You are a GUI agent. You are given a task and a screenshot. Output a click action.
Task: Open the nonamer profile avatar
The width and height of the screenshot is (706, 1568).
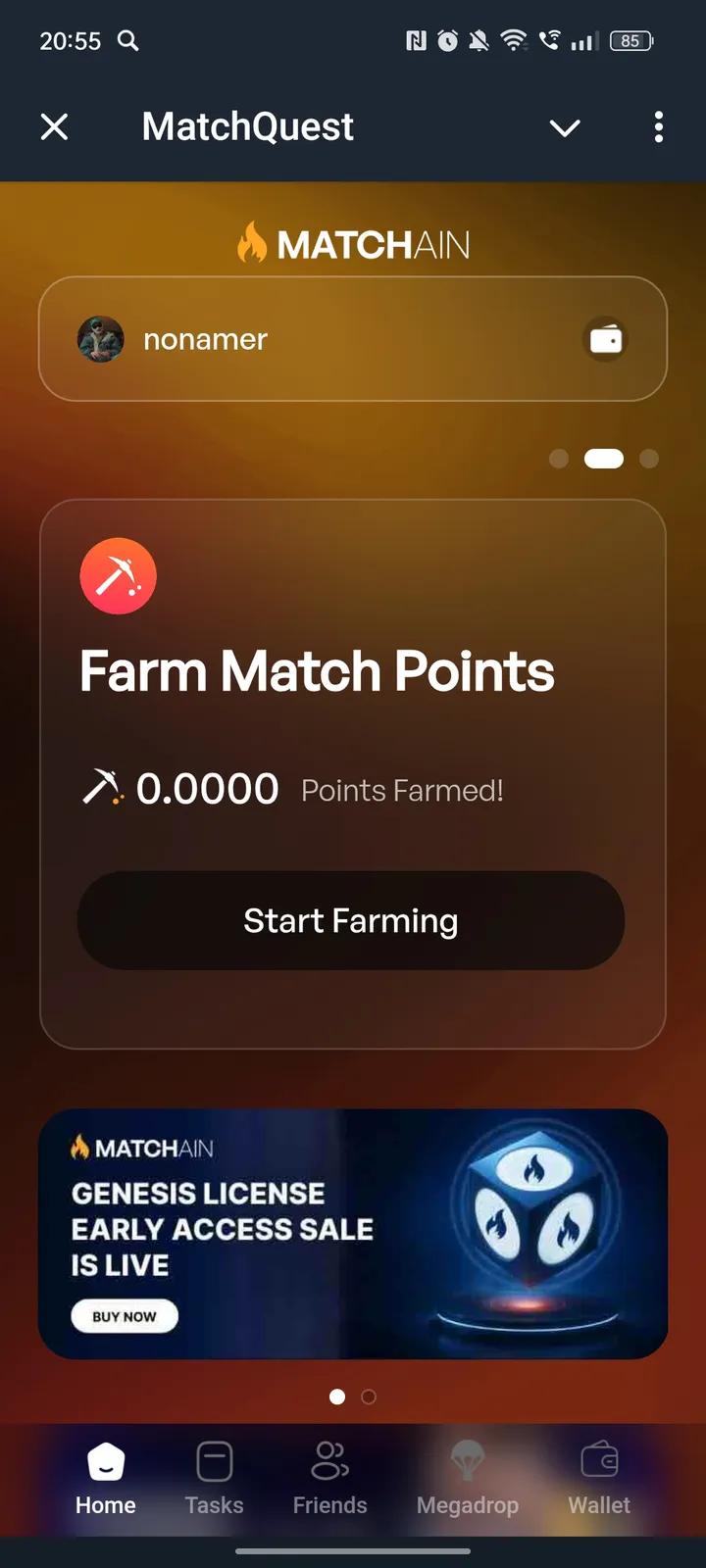[x=101, y=339]
